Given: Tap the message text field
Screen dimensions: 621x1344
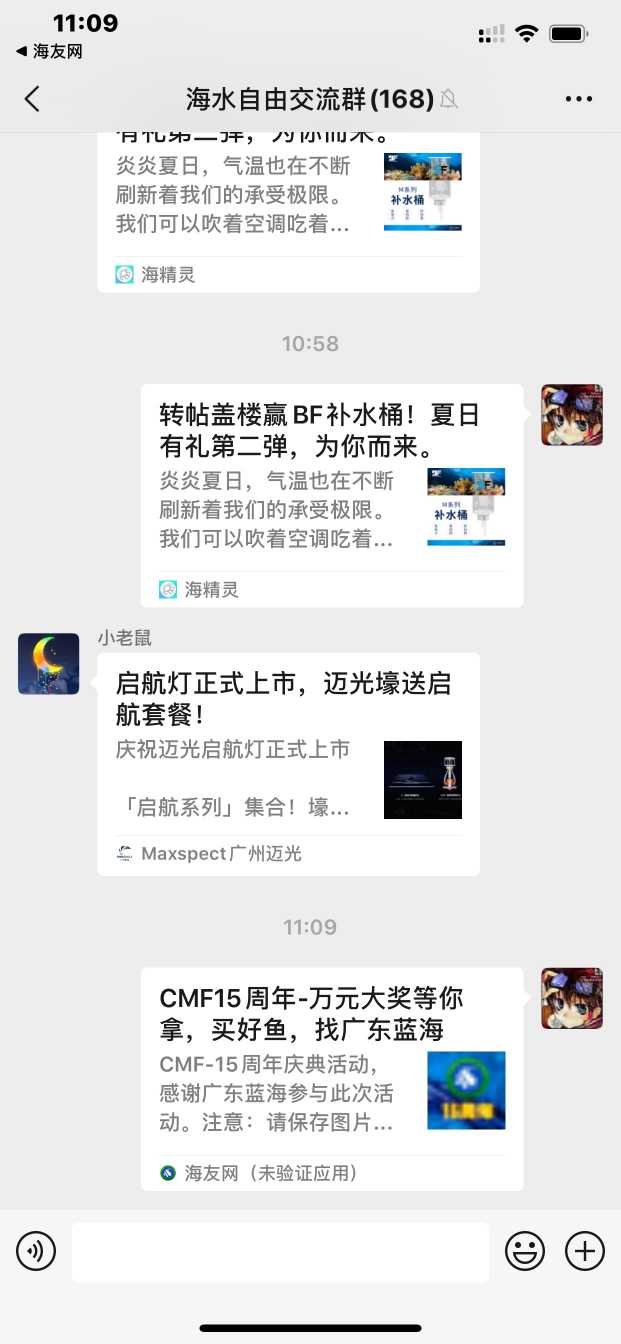Looking at the screenshot, I should [x=280, y=1251].
